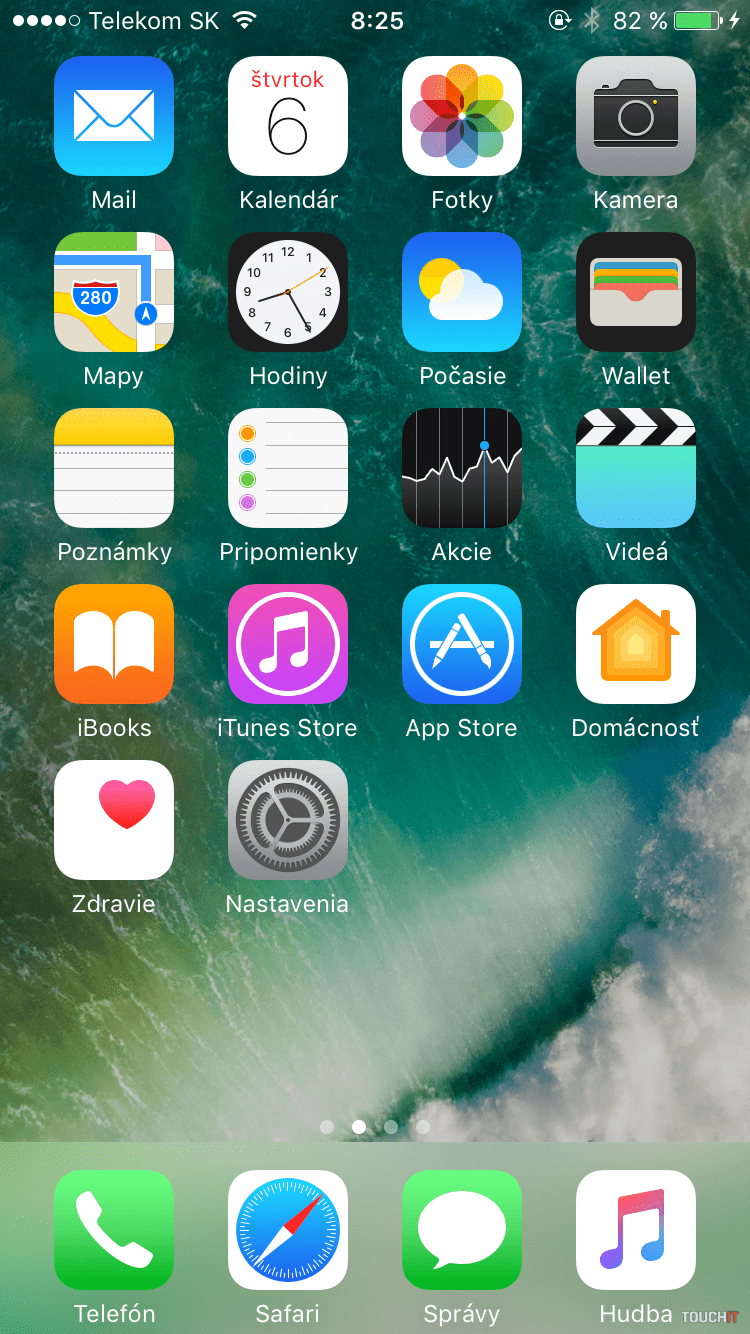Open the Hodiny clock app
750x1334 pixels.
tap(288, 292)
